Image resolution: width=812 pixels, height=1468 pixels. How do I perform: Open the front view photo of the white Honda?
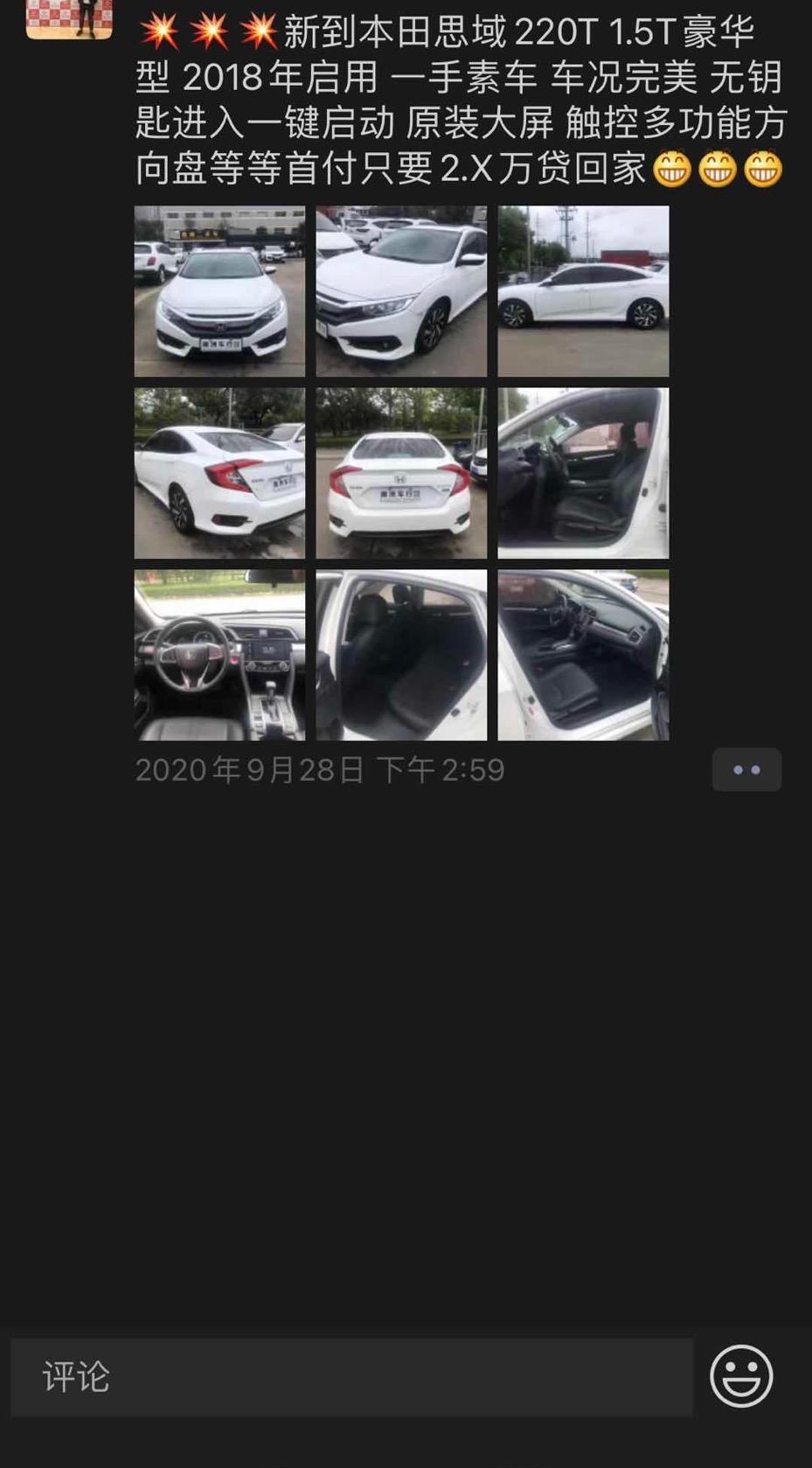pyautogui.click(x=219, y=291)
